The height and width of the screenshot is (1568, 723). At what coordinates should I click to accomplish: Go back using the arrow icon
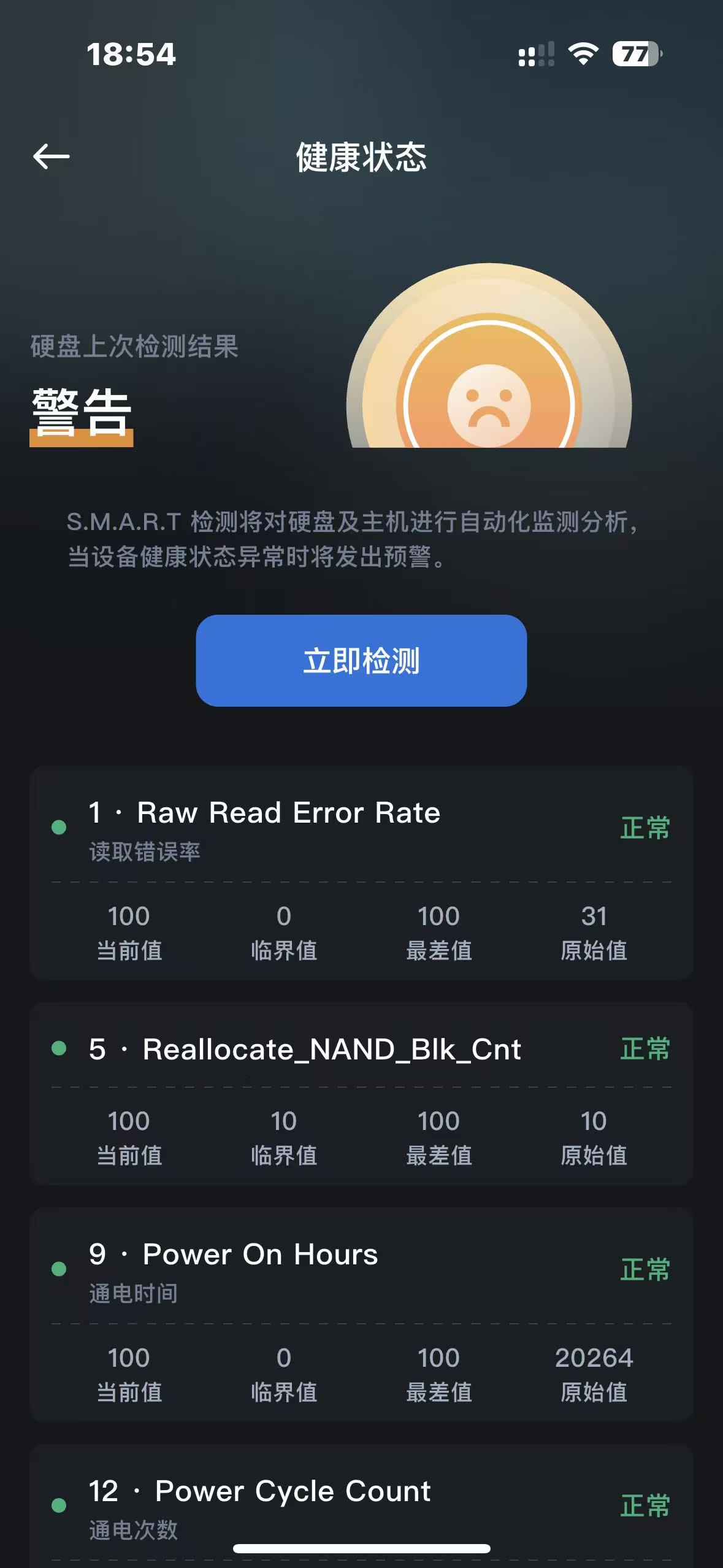52,156
